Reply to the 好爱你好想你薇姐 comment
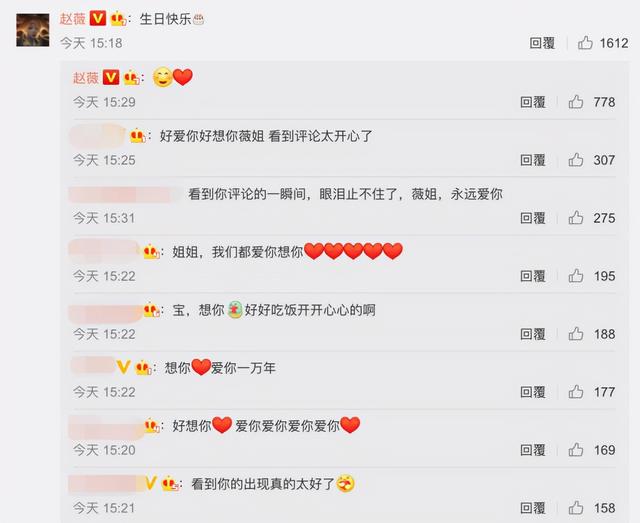 point(532,160)
